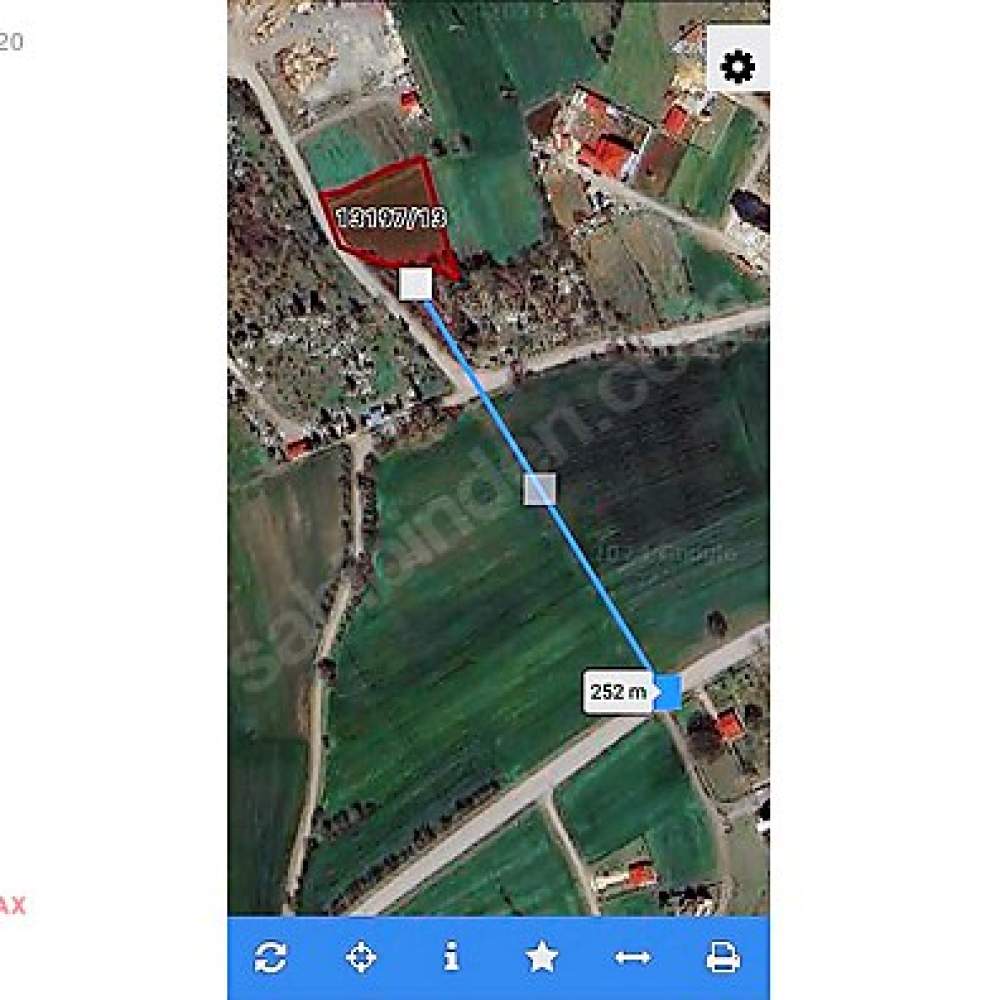Select the distance measure arrow tool
The width and height of the screenshot is (1000, 1000).
pyautogui.click(x=632, y=957)
